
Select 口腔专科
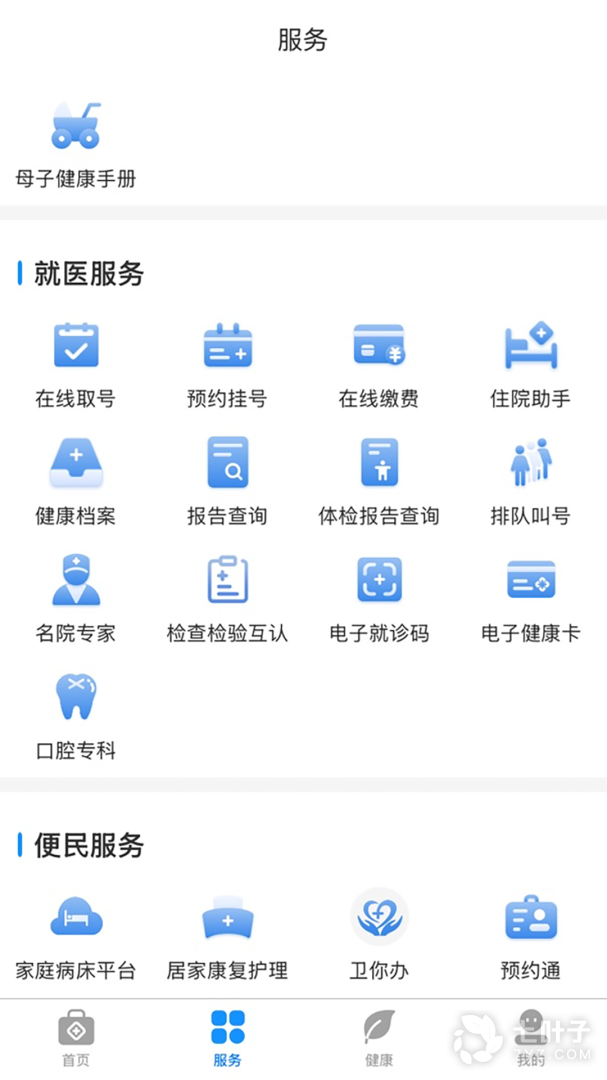(x=76, y=716)
